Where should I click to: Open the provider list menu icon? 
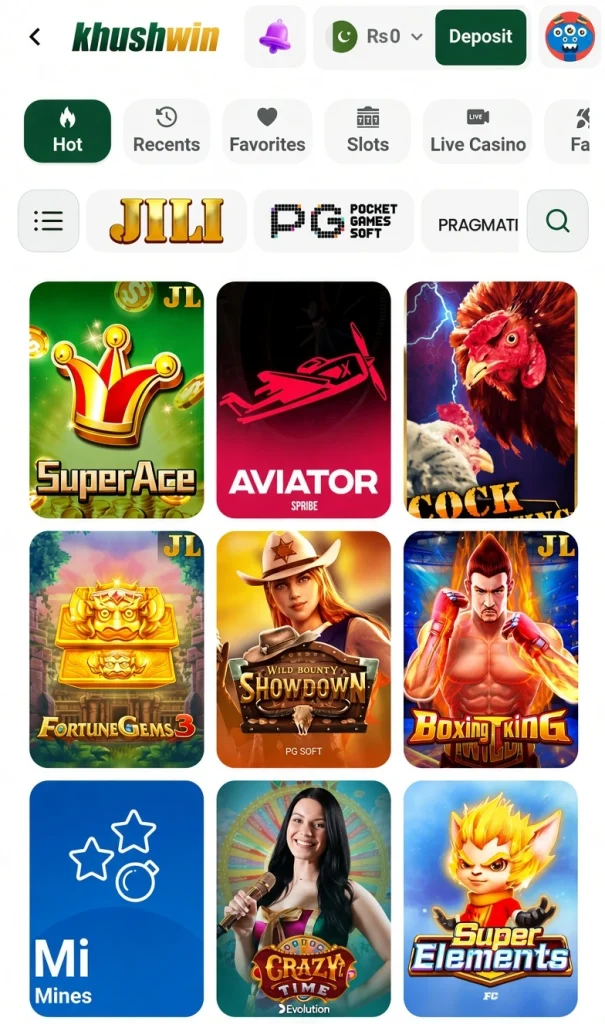point(48,221)
